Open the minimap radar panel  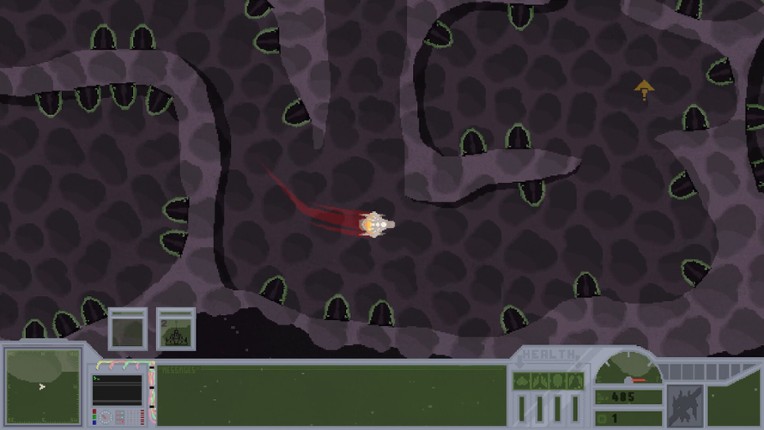click(43, 385)
